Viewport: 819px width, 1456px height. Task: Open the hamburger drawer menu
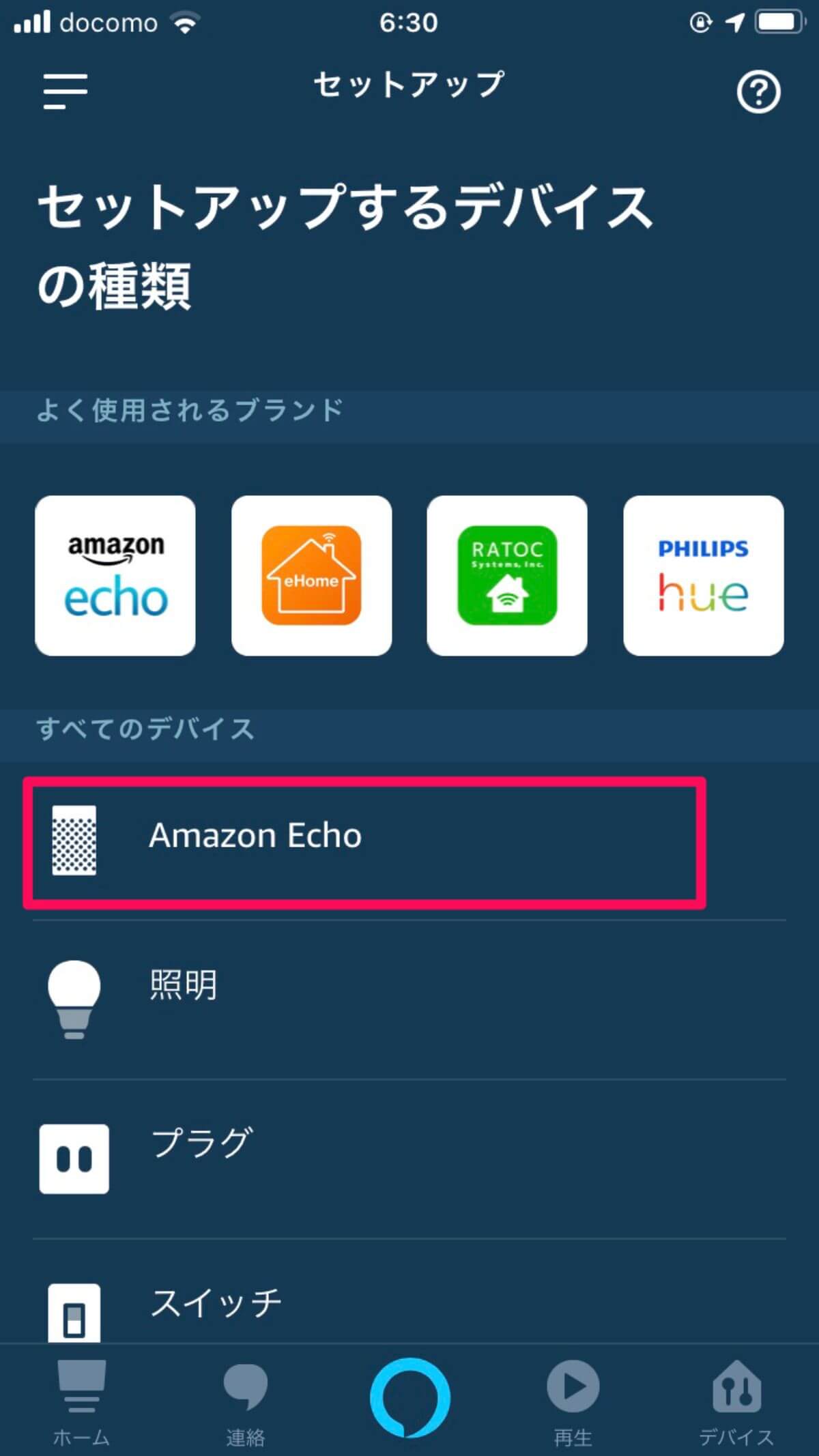click(66, 91)
